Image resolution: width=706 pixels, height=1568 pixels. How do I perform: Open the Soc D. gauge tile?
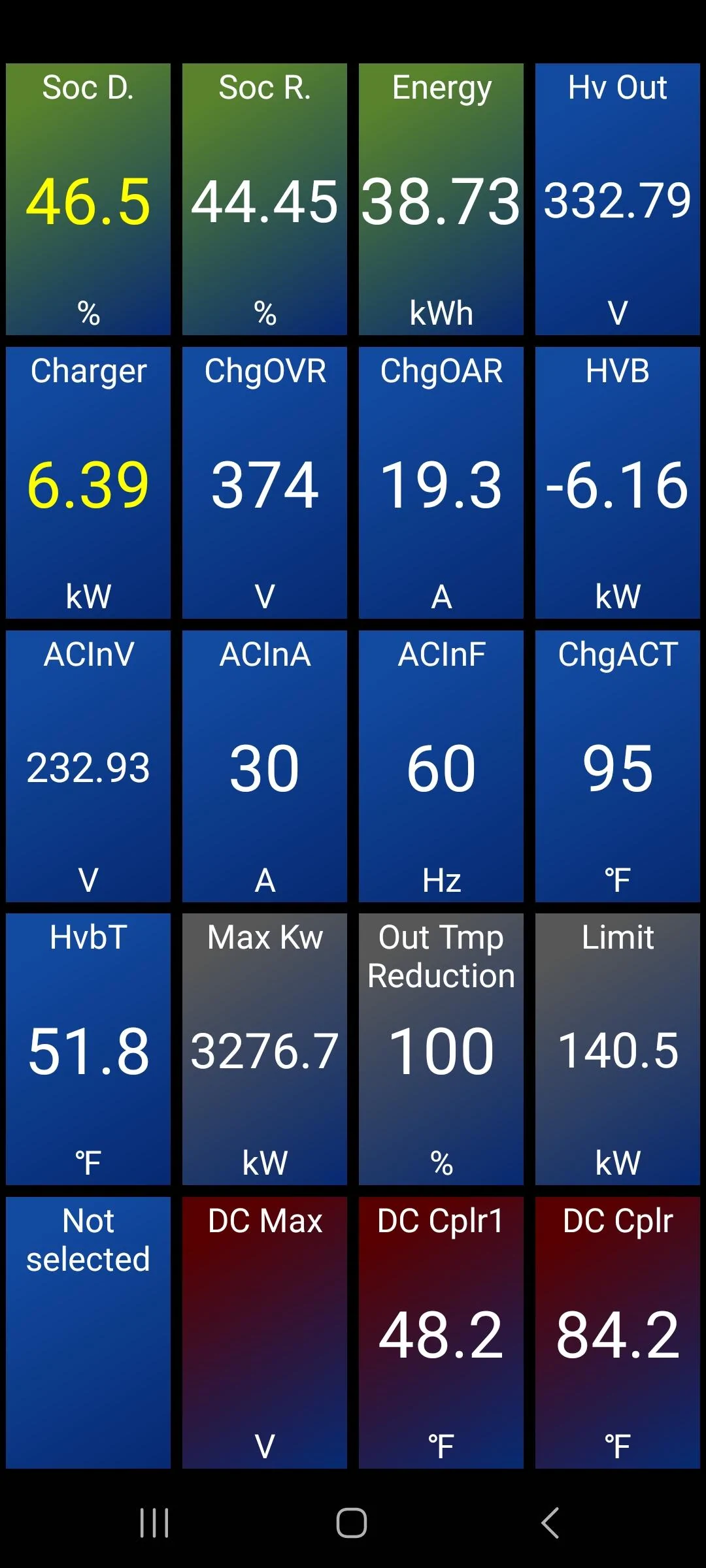tap(88, 199)
